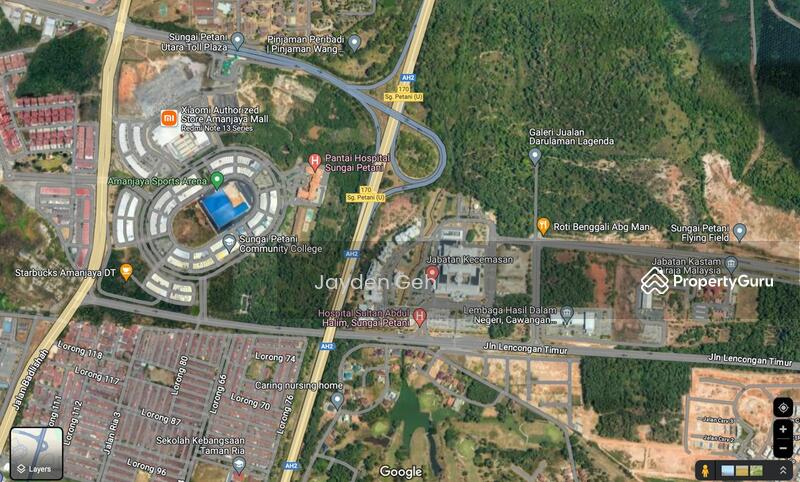Select Hospital Sultan Abdul Halim marker

coord(420,317)
